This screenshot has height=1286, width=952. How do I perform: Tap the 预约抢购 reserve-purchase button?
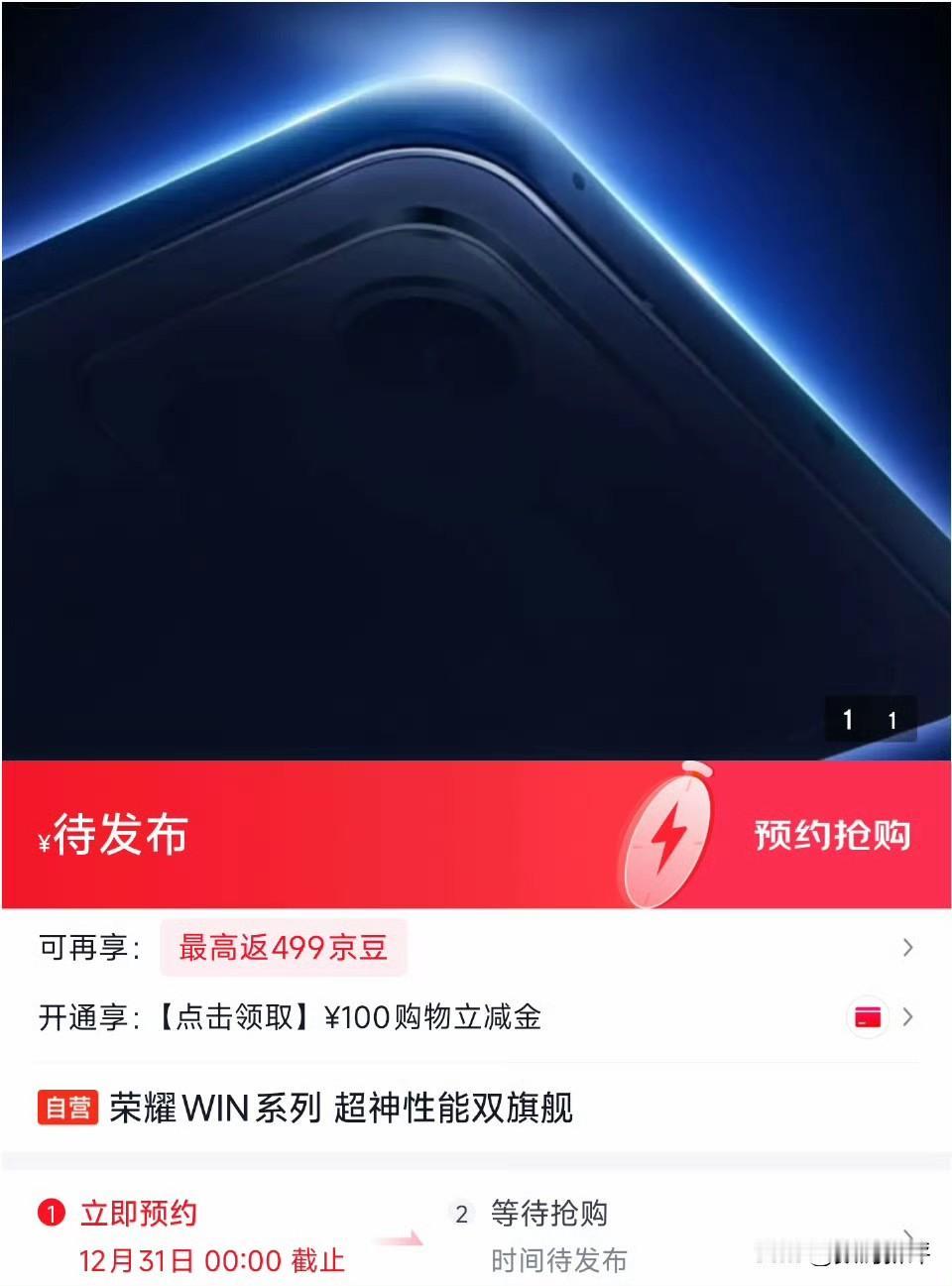point(833,838)
